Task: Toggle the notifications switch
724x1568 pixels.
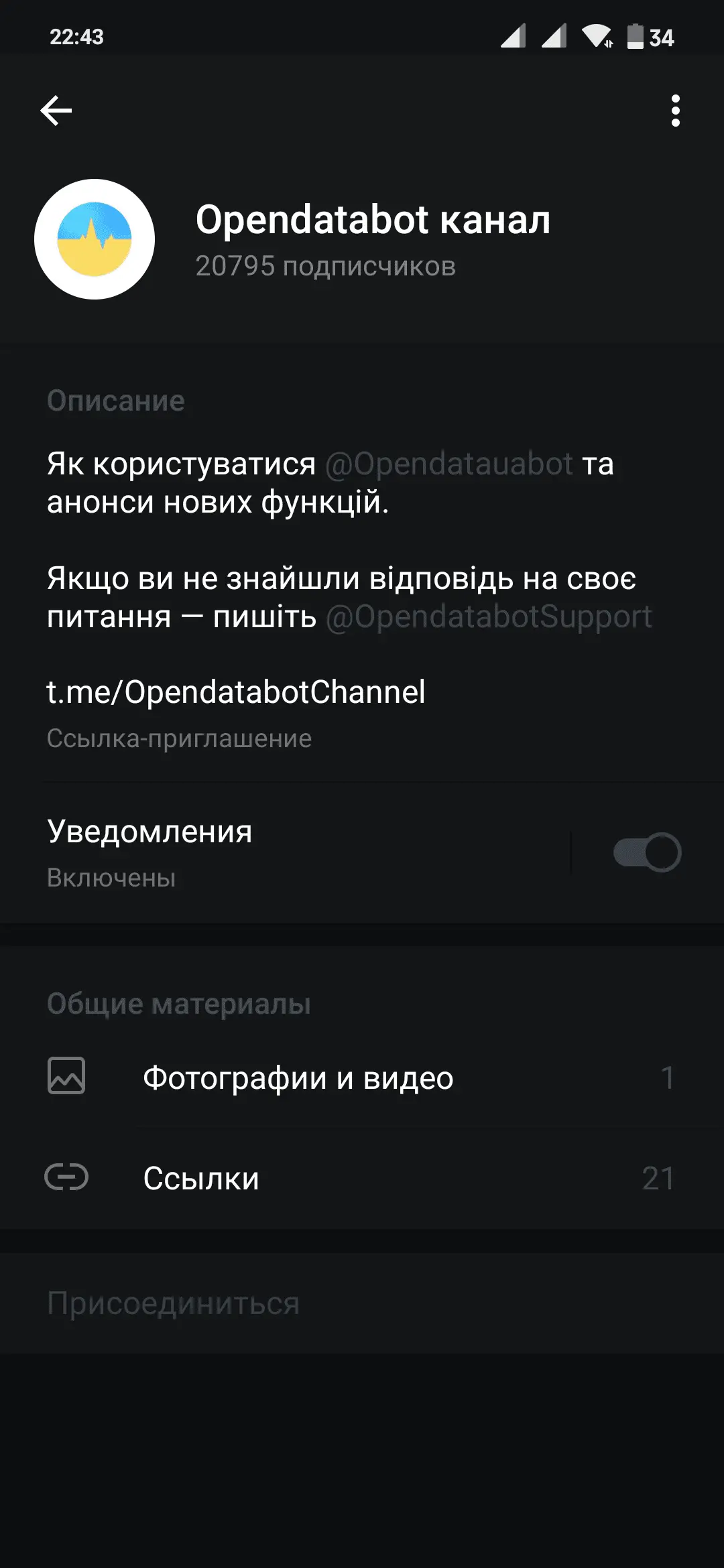Action: (647, 852)
